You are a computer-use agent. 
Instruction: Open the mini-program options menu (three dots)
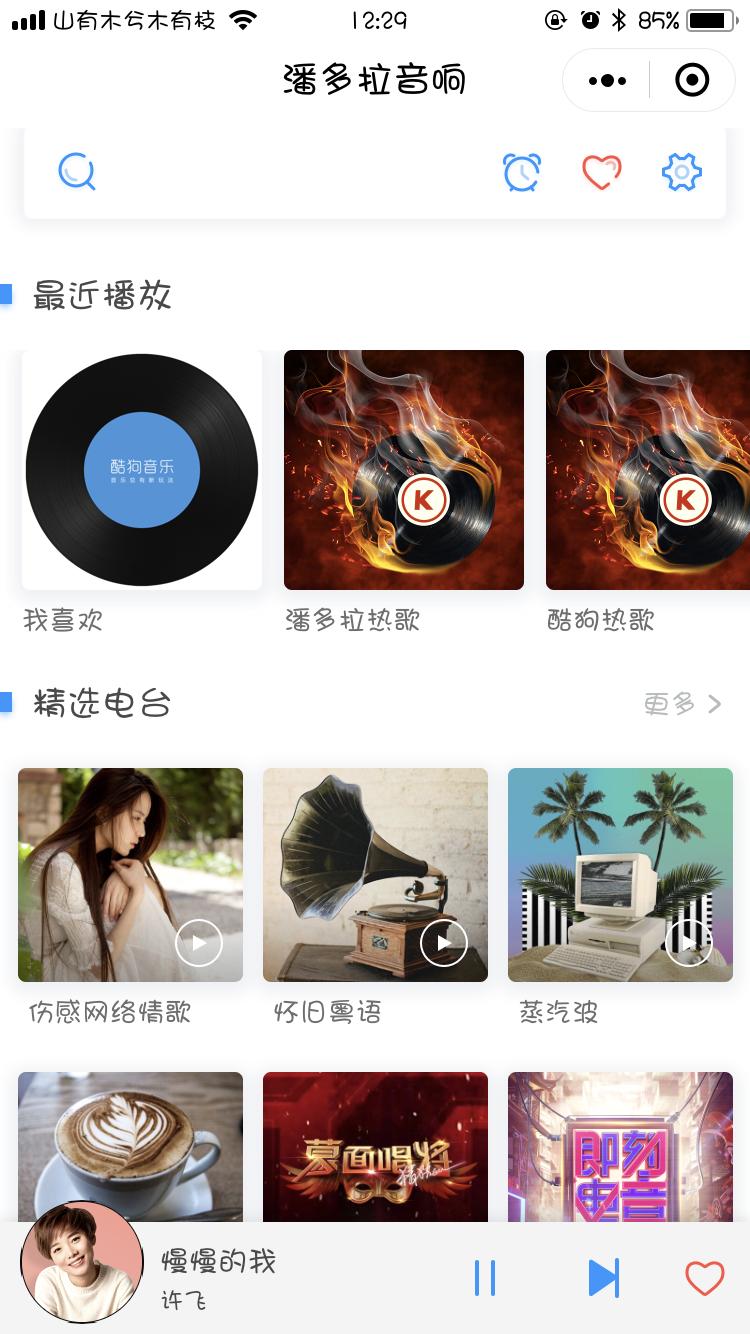tap(605, 79)
